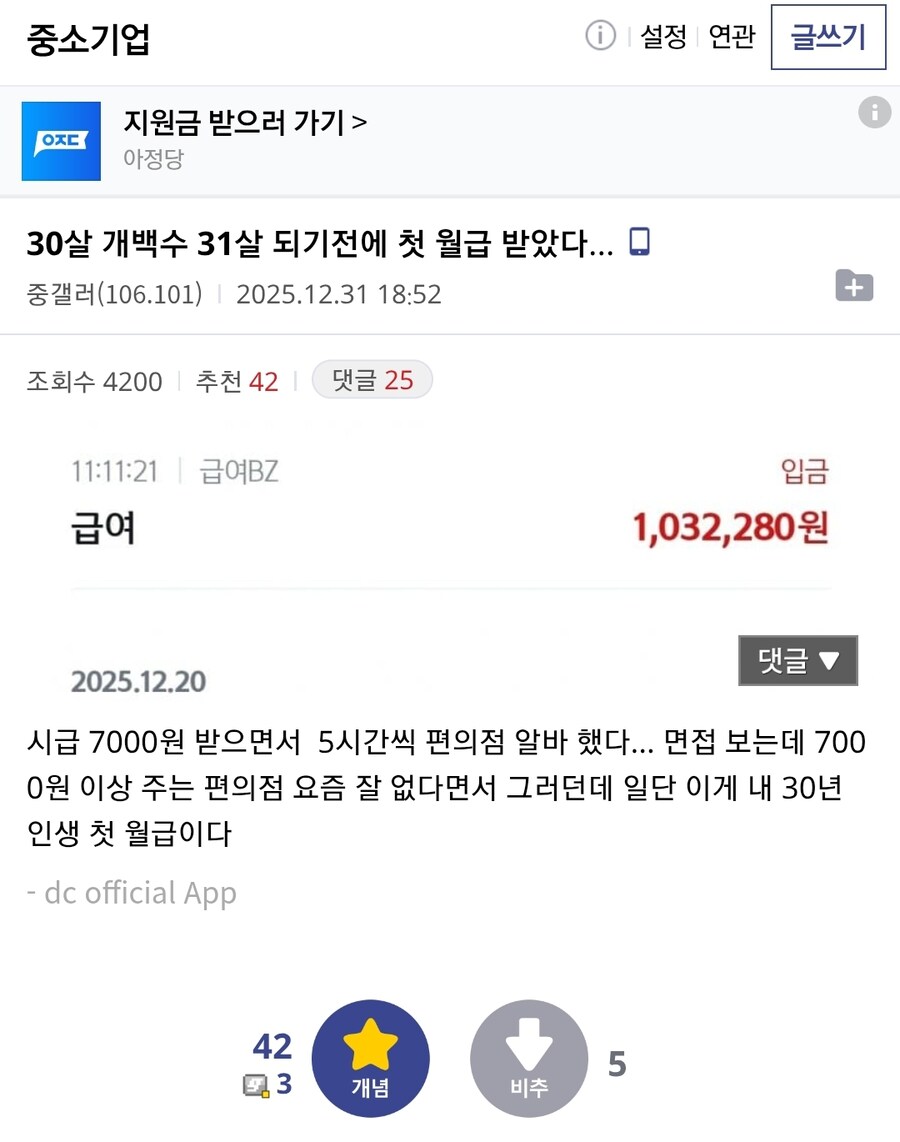View comments via the 댓글 25 label

pos(372,379)
